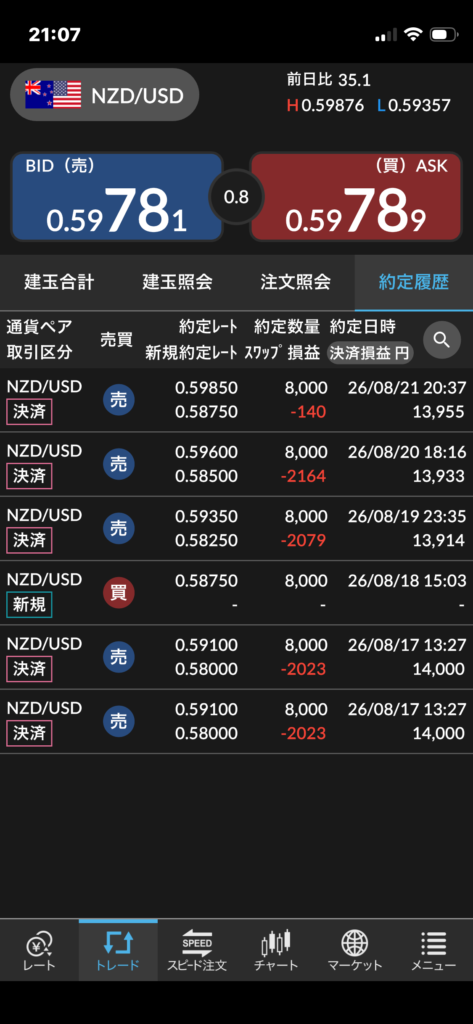Tap the blue BID sell price button
473x1024 pixels.
[117, 197]
